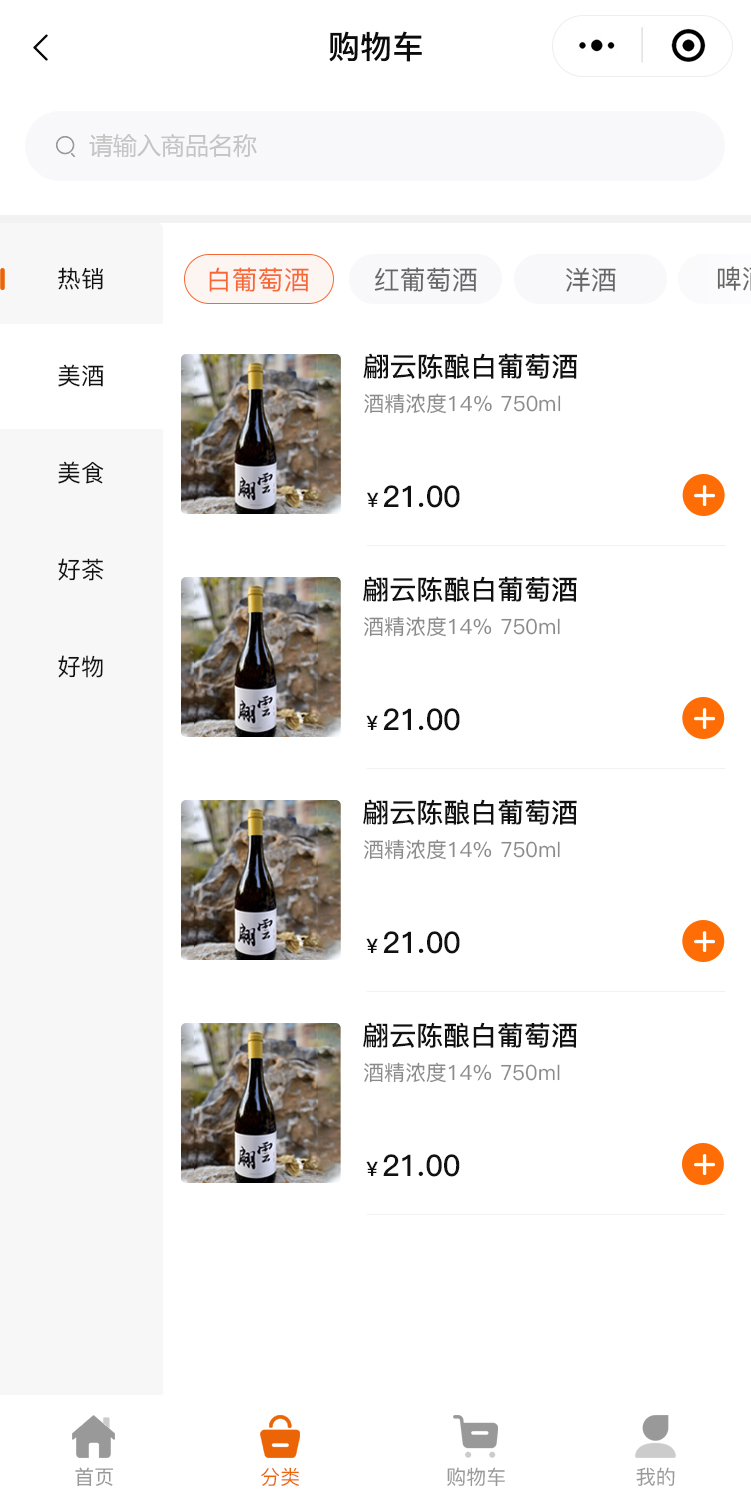
Task: Select the 热销 category
Action: click(81, 279)
